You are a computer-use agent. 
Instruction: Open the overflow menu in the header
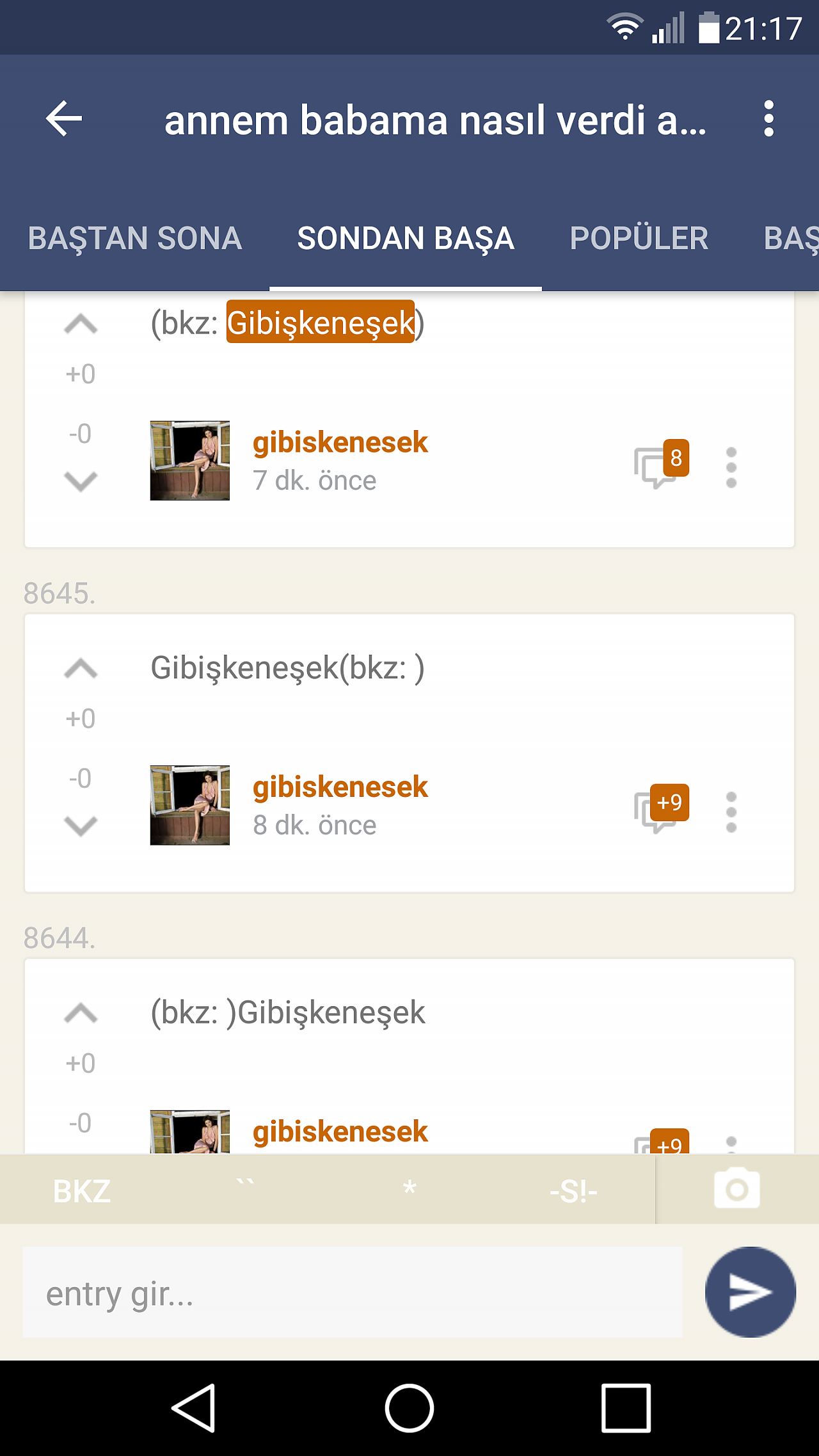[768, 118]
